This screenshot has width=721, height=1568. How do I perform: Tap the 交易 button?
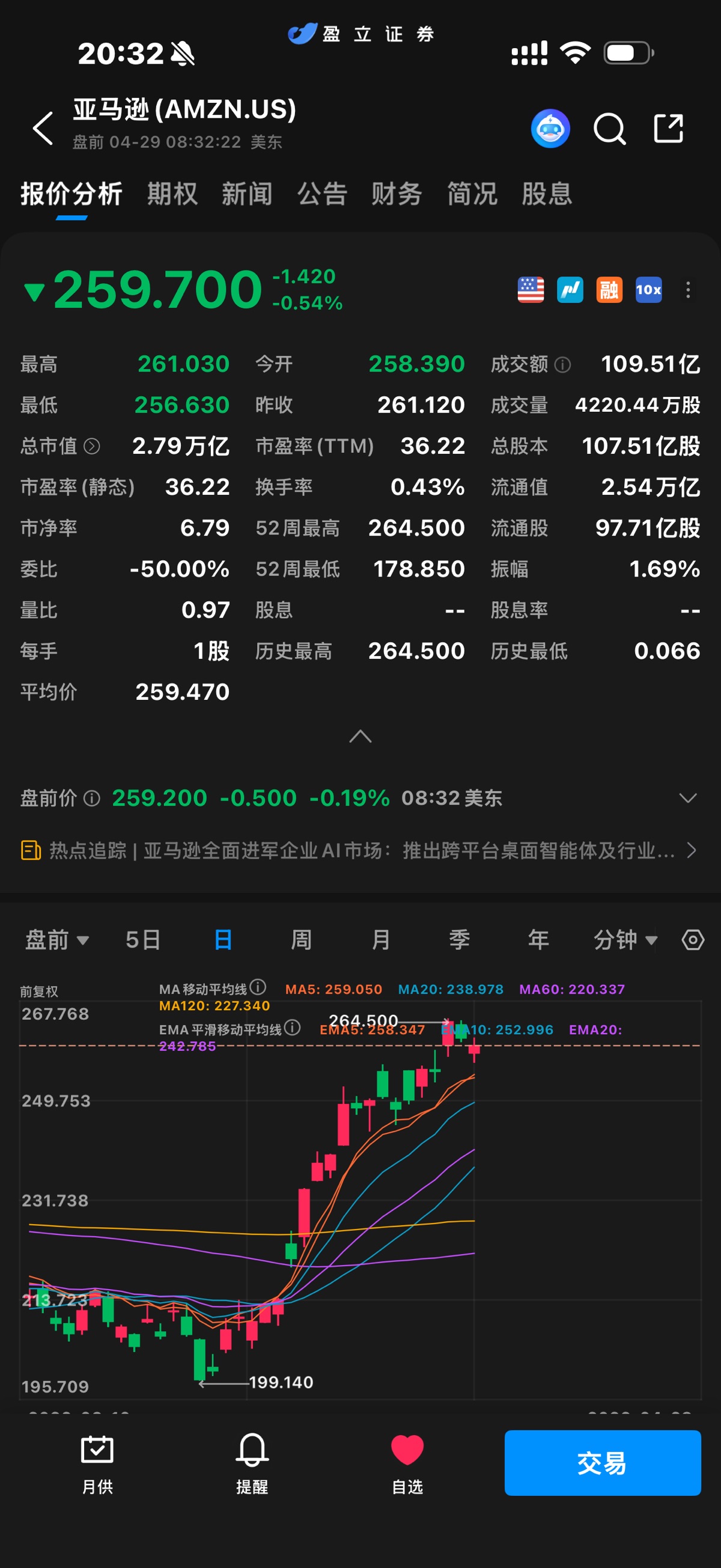(603, 1462)
